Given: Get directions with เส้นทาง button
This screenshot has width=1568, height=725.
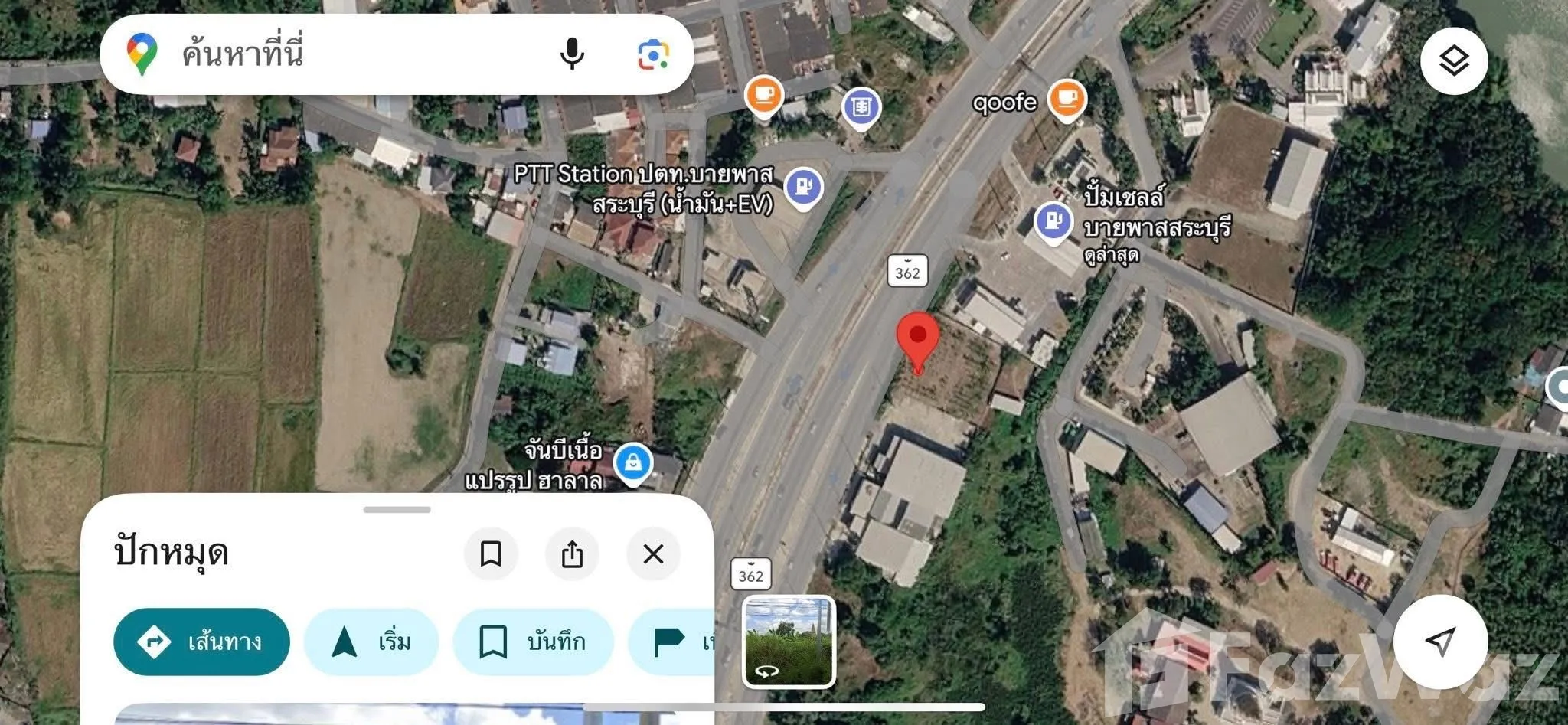Looking at the screenshot, I should coord(201,642).
